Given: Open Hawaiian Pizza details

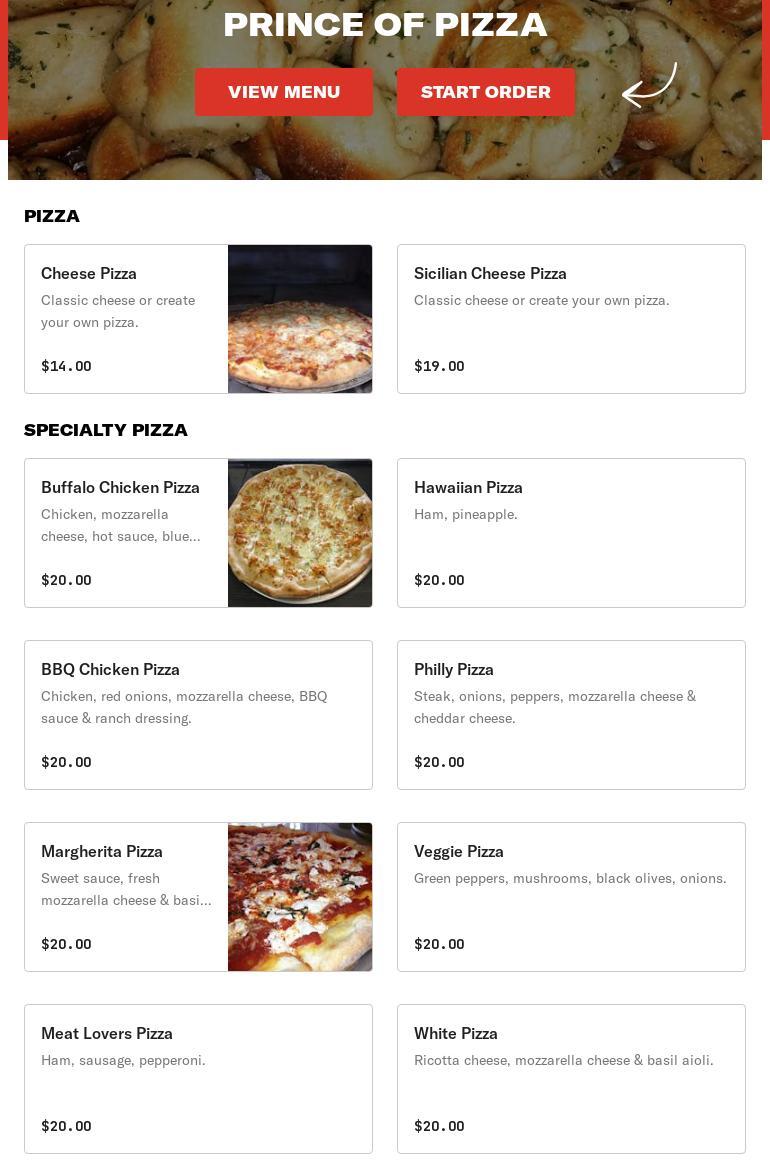Looking at the screenshot, I should point(571,533).
